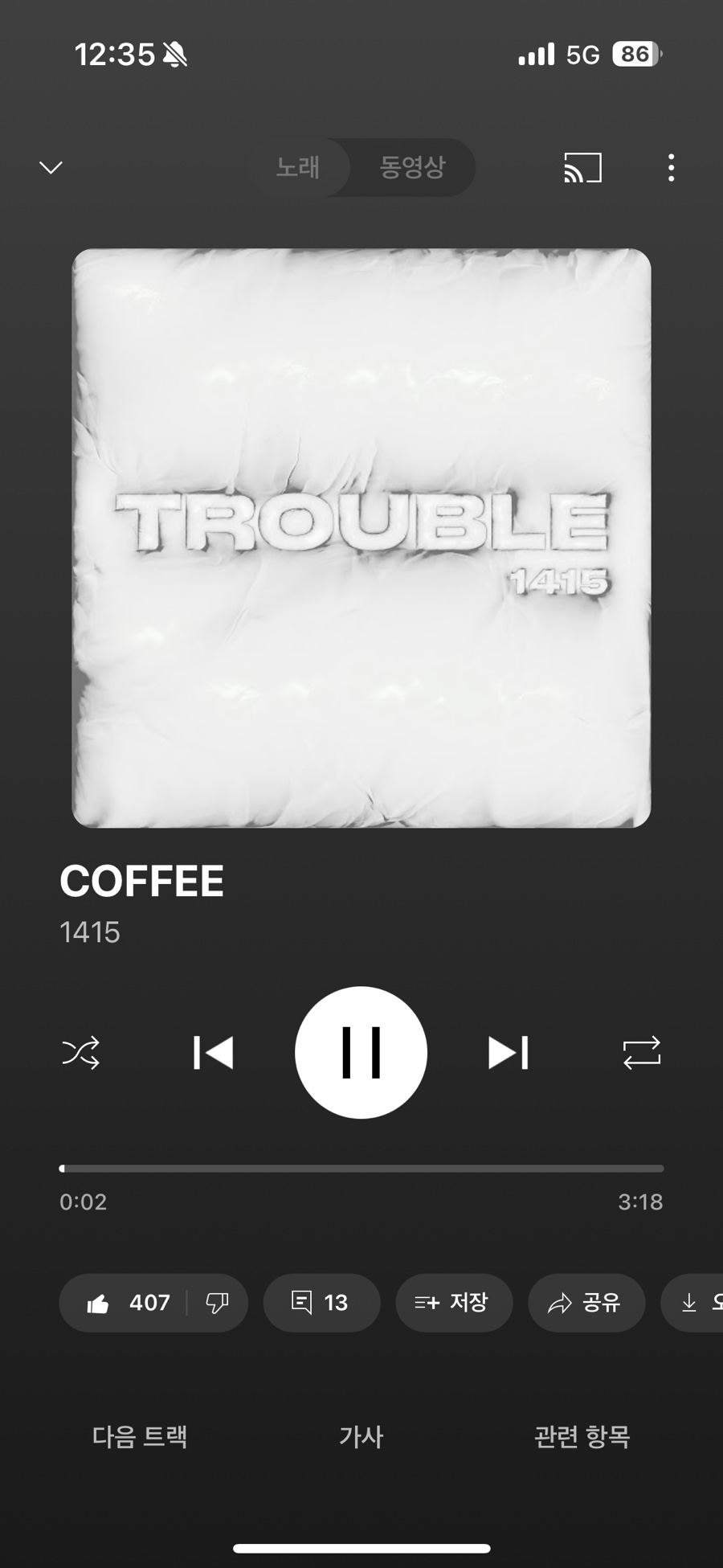The image size is (723, 1568).
Task: Toggle repeat mode
Action: (x=641, y=1052)
